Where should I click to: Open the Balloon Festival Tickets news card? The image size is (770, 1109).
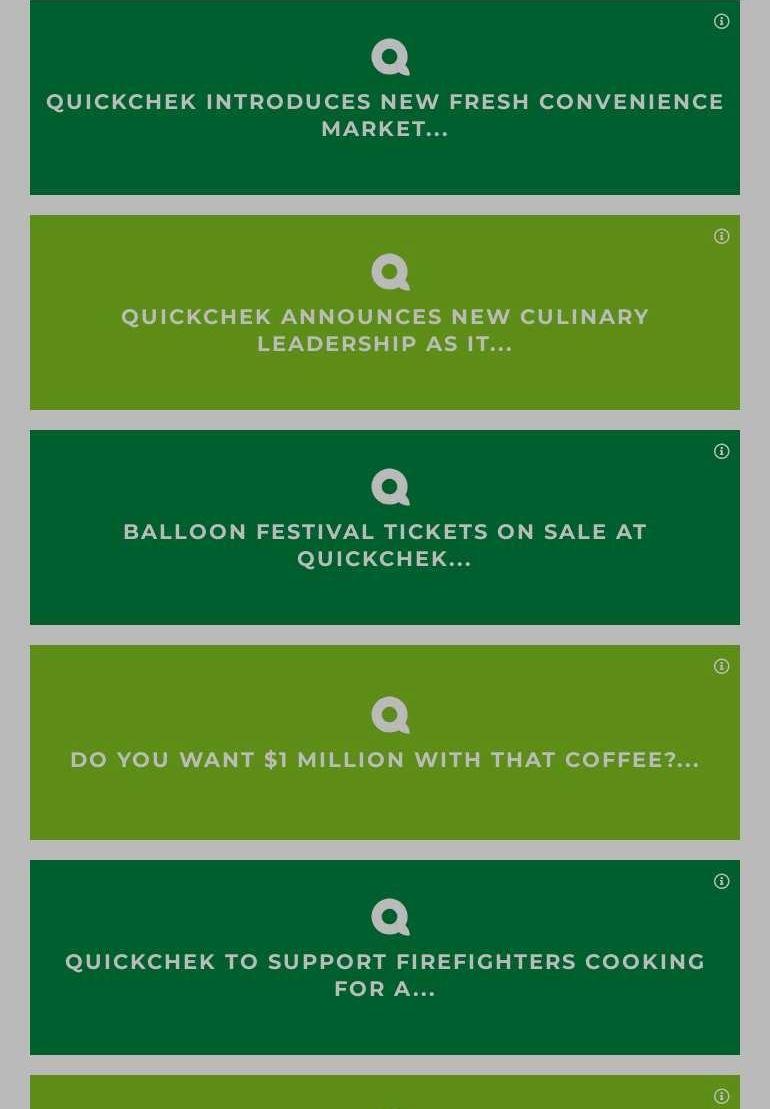(x=385, y=545)
